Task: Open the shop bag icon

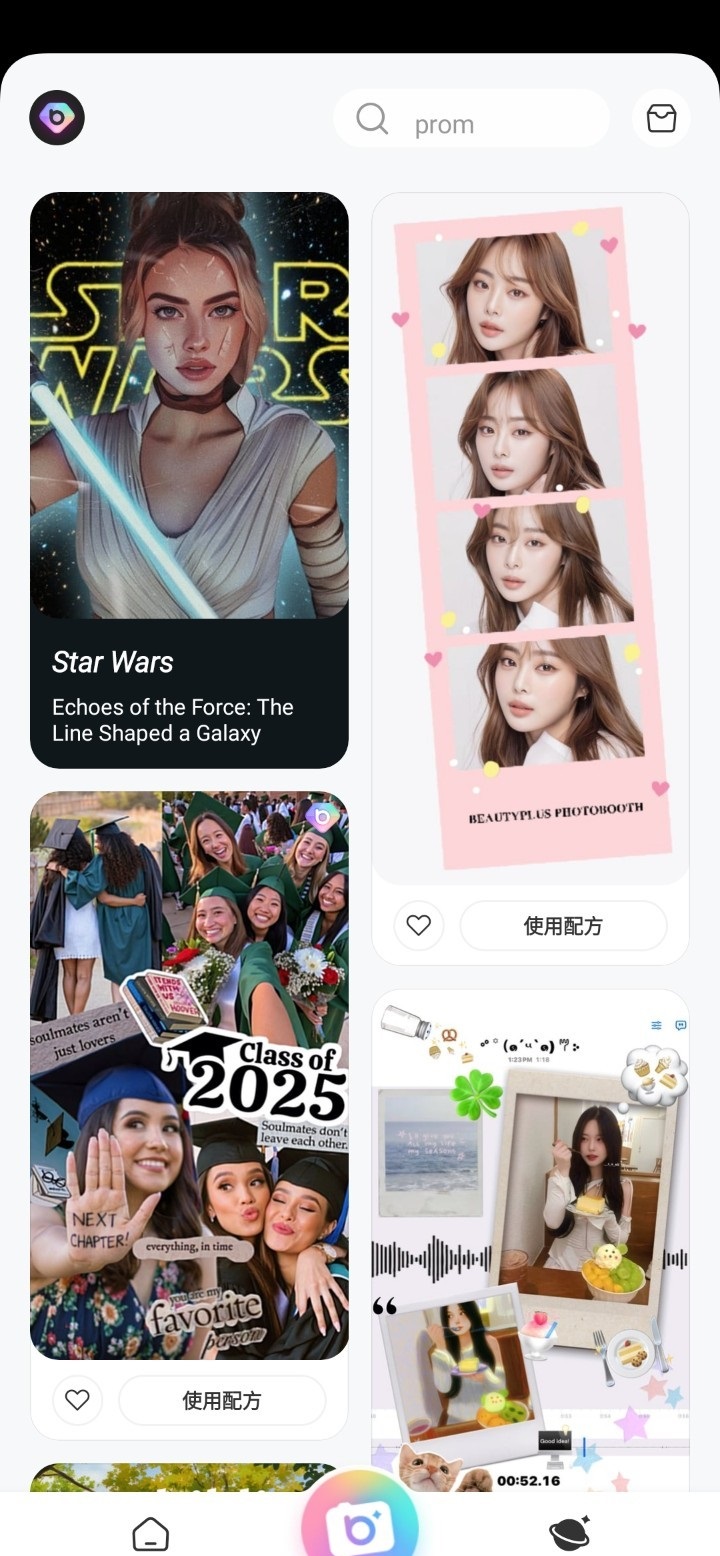Action: click(661, 119)
